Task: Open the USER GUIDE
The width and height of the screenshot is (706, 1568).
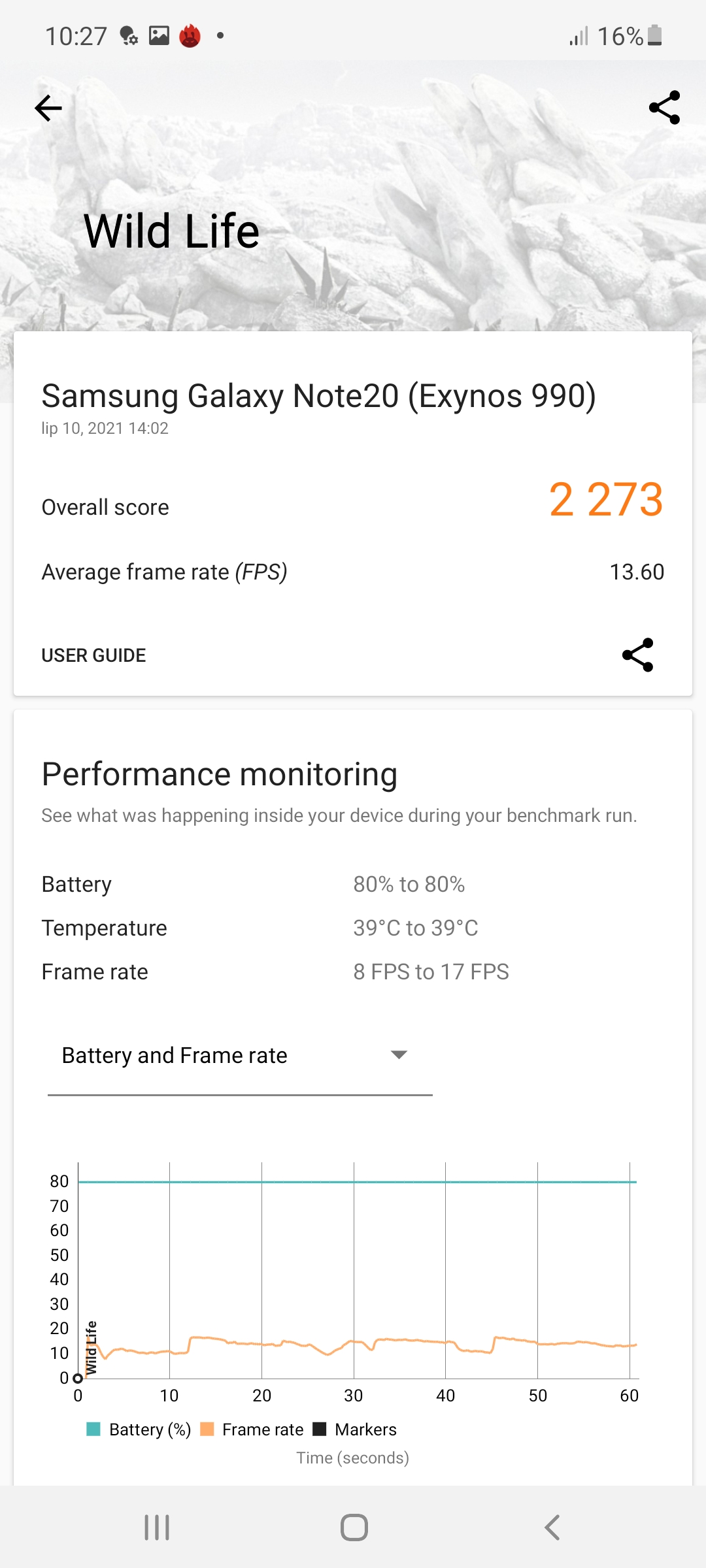Action: pos(93,655)
